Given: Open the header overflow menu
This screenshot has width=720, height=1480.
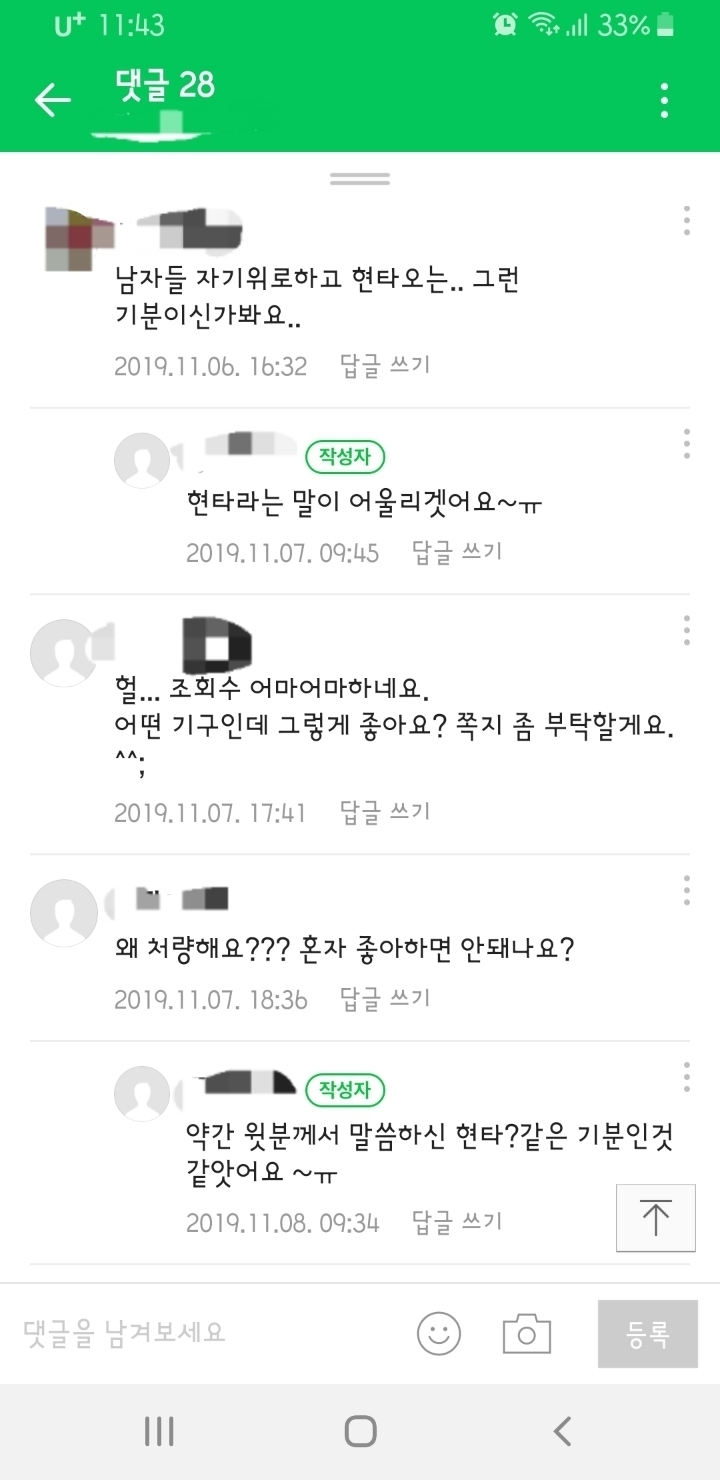Looking at the screenshot, I should coord(665,100).
